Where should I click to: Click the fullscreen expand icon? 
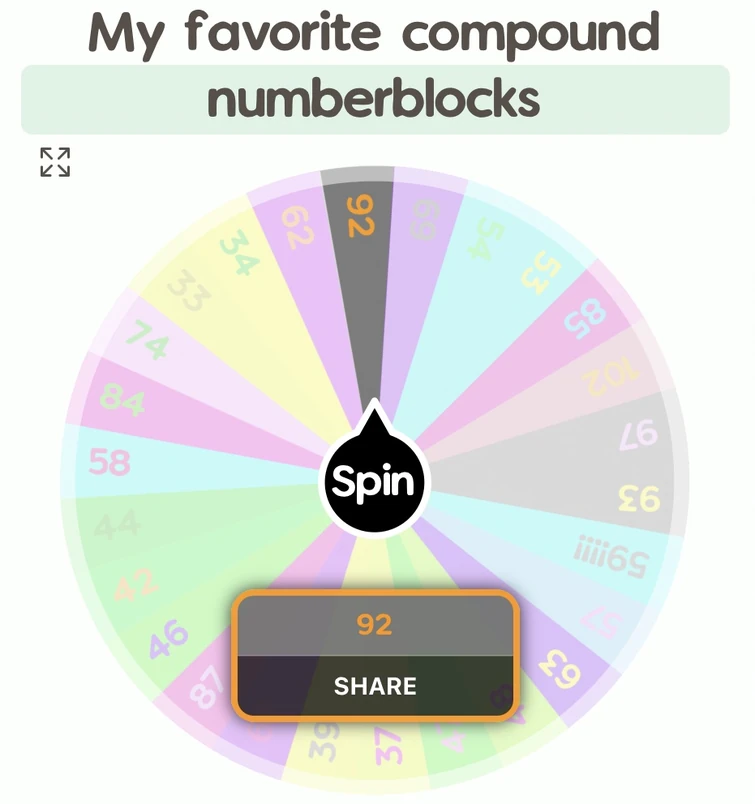pos(53,164)
